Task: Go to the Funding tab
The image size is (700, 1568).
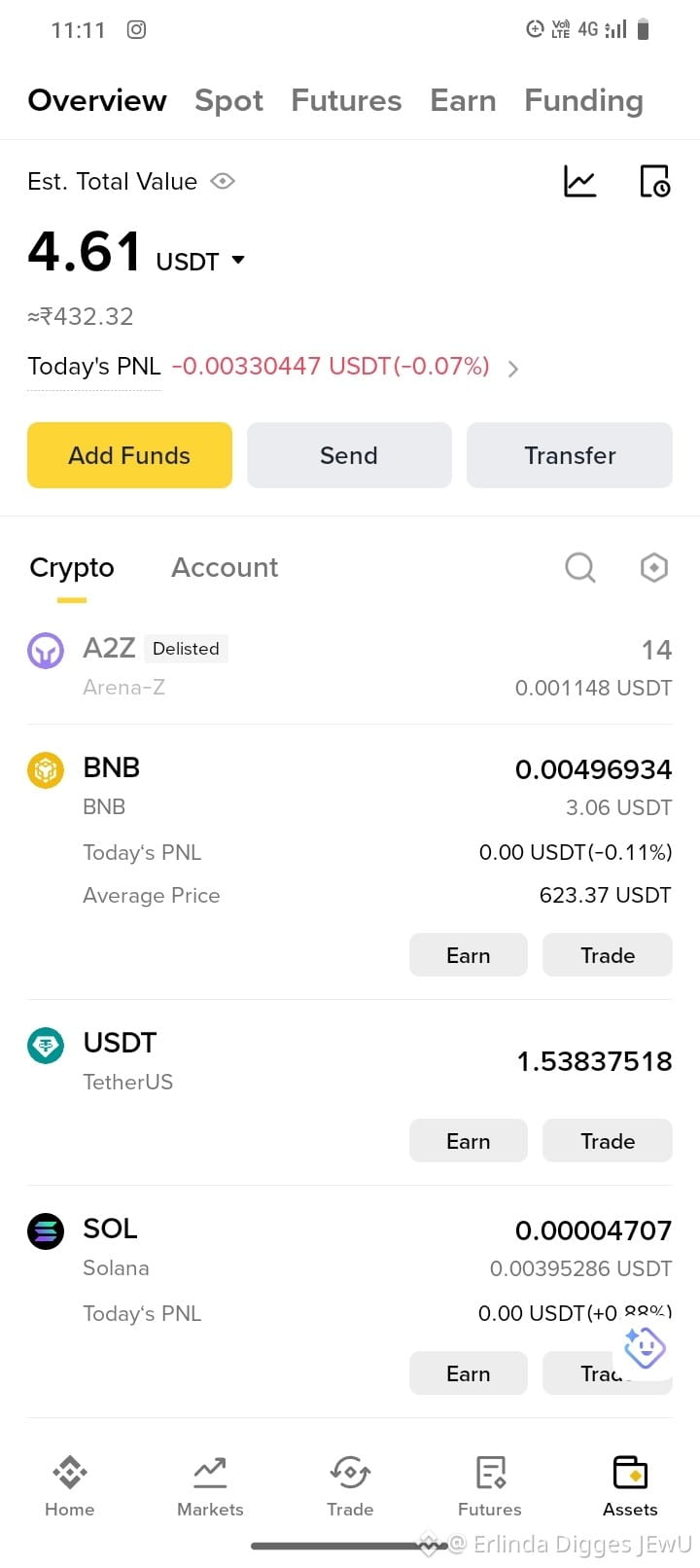Action: (583, 100)
